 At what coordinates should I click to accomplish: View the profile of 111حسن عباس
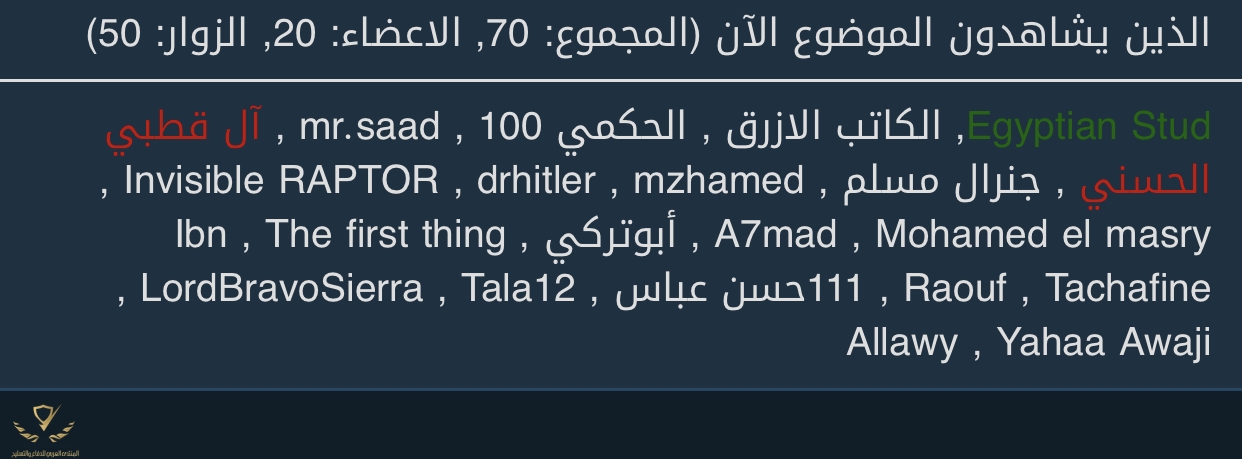click(x=737, y=289)
